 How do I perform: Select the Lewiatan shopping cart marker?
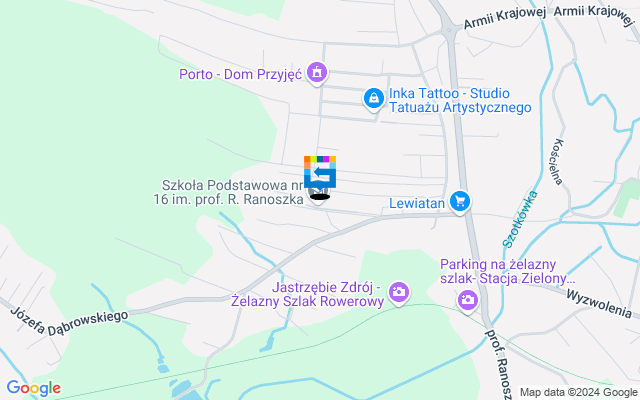coord(460,202)
